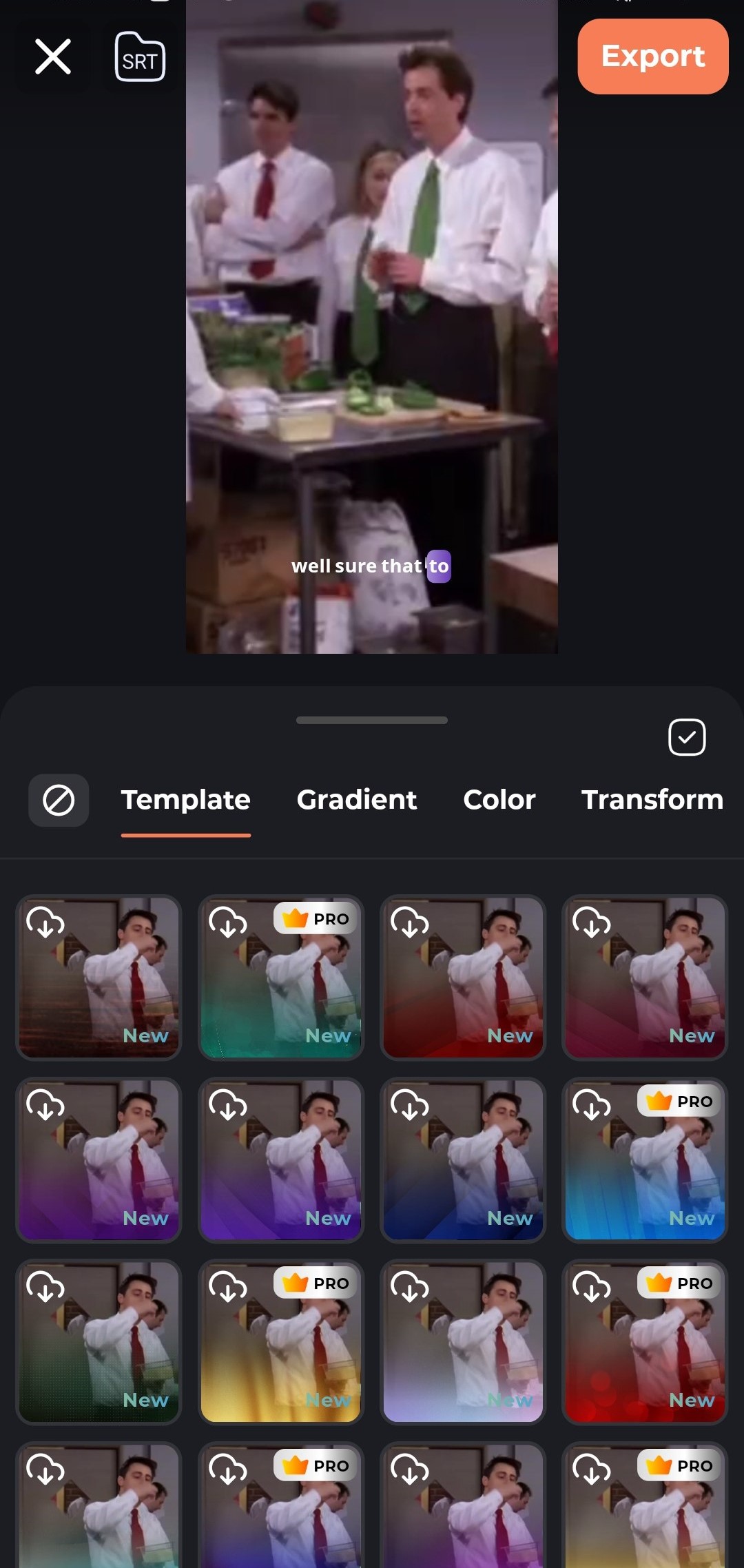Select the red bokeh PRO template
This screenshot has height=1568, width=744.
pos(644,1341)
